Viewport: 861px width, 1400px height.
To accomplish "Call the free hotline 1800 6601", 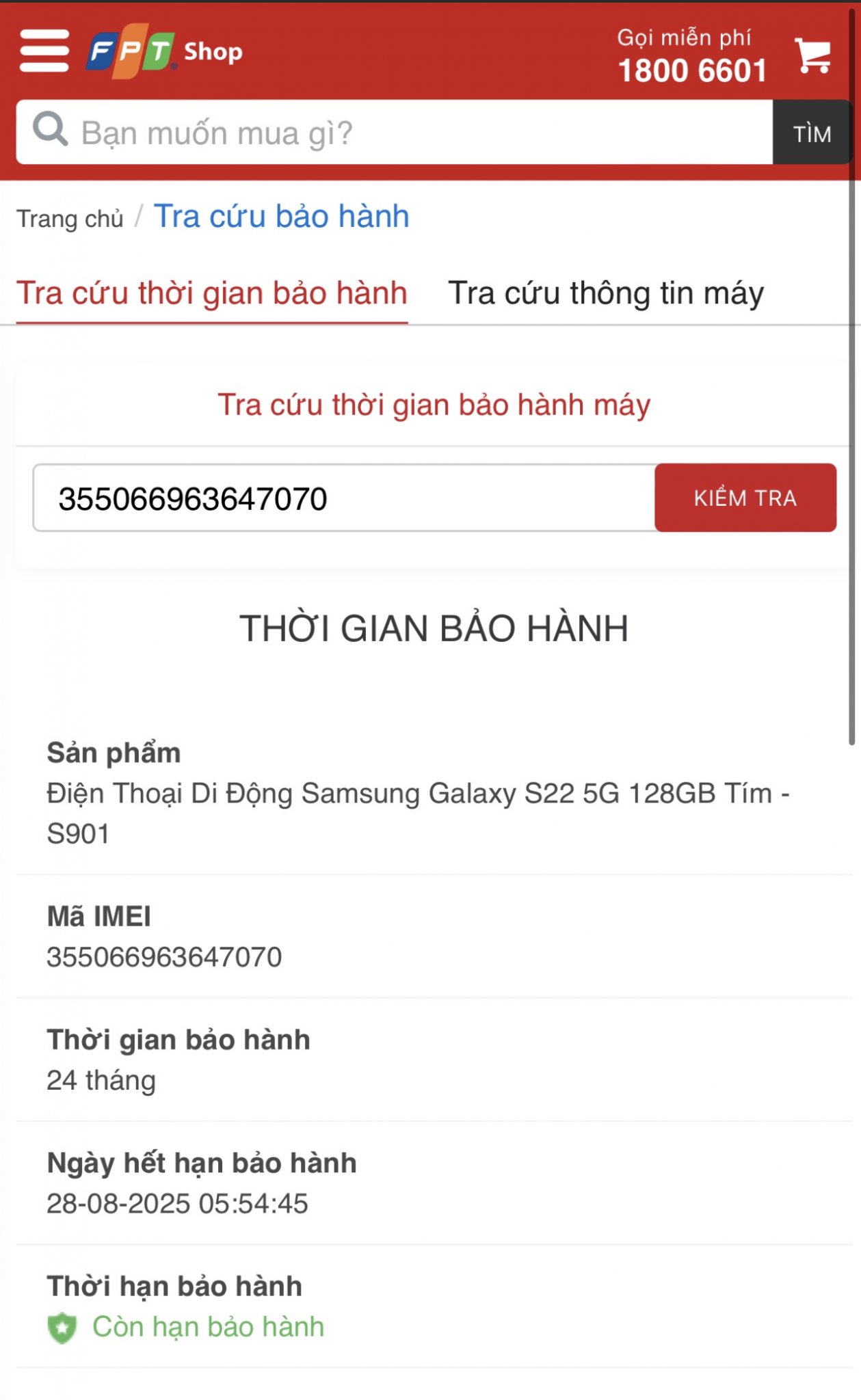I will tap(692, 70).
